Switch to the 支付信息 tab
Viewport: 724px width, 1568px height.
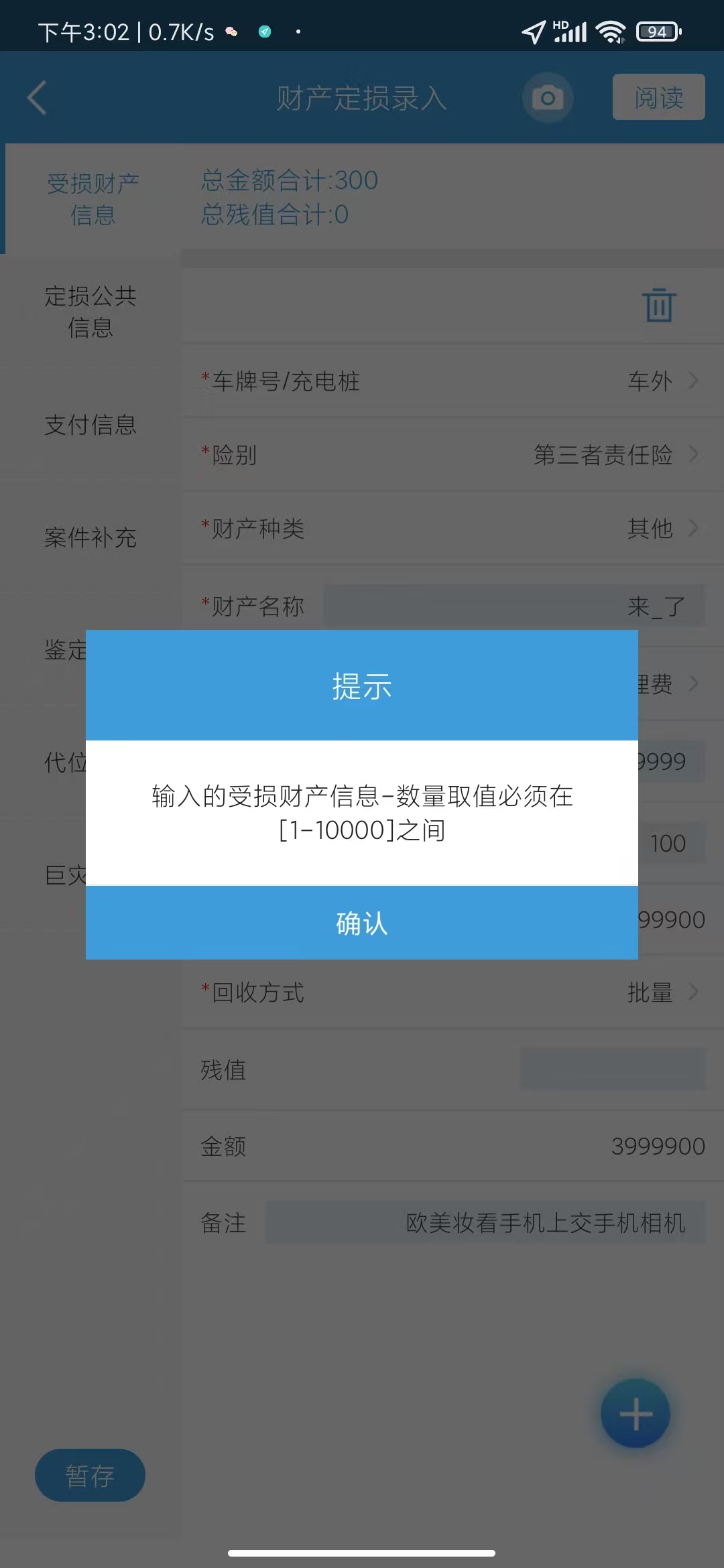pyautogui.click(x=90, y=425)
